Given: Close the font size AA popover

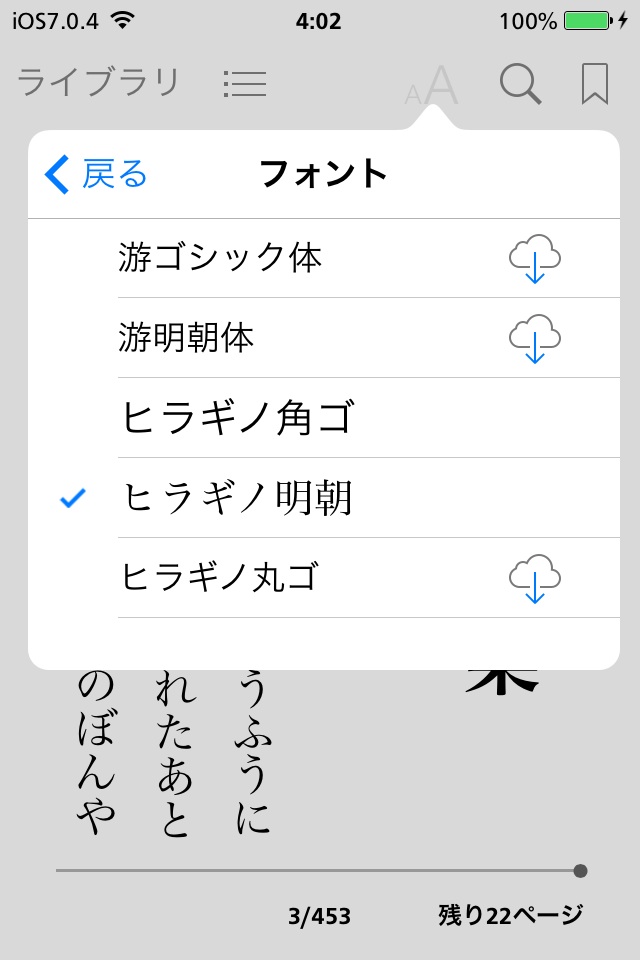Looking at the screenshot, I should (x=432, y=85).
